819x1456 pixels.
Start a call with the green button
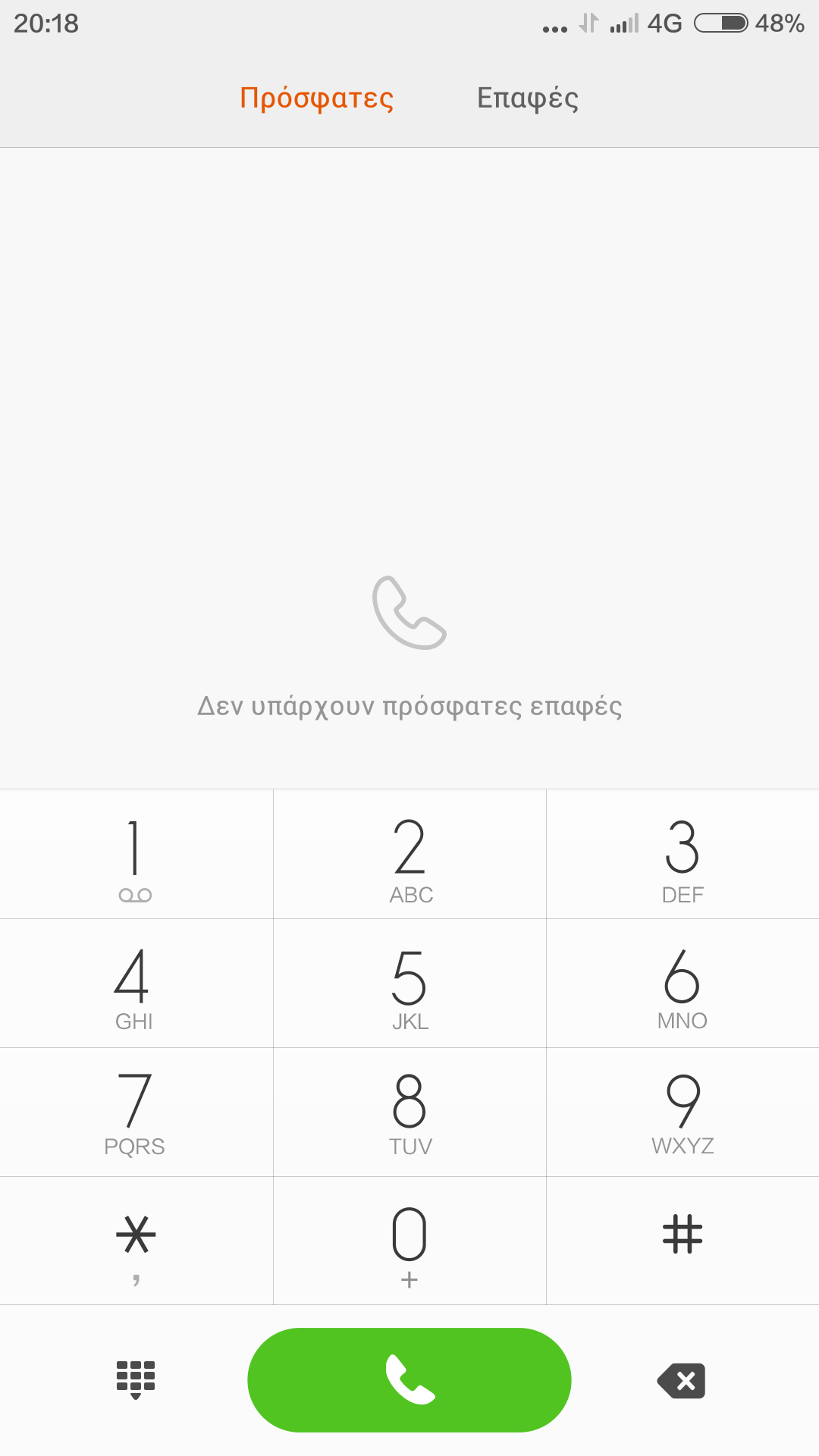pos(409,1379)
